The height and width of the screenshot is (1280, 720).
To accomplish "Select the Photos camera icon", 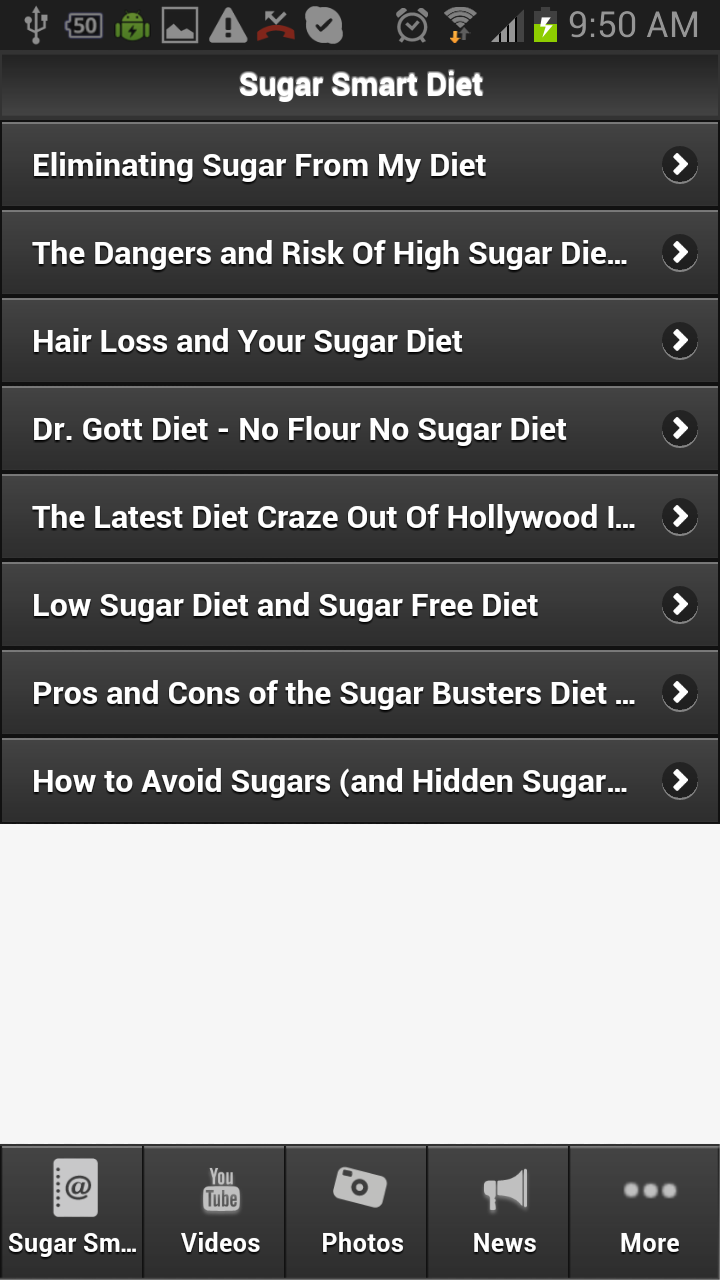I will 362,1188.
